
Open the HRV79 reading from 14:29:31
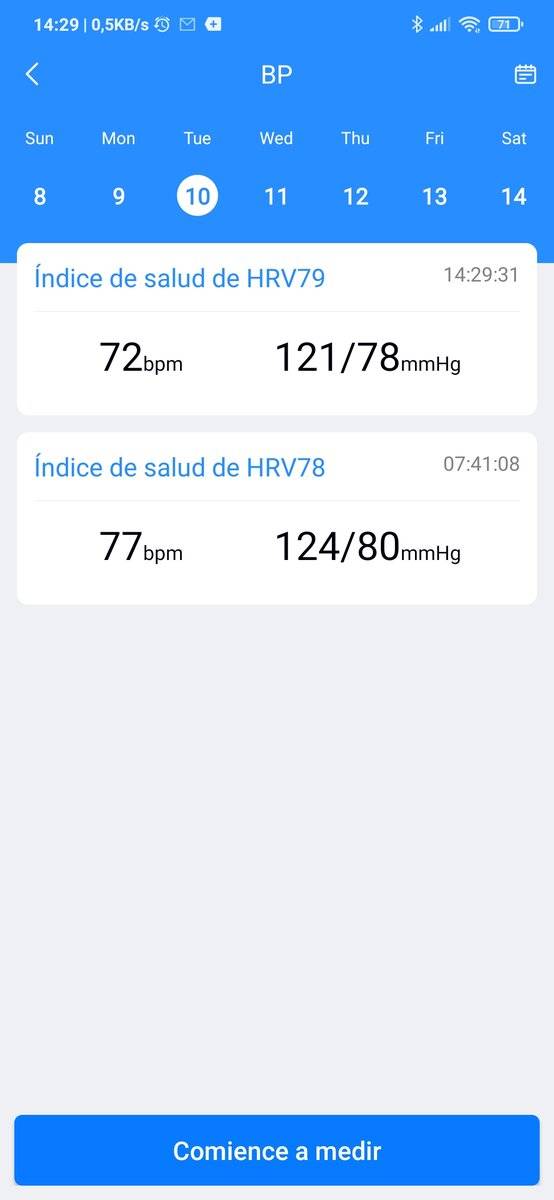[x=277, y=329]
